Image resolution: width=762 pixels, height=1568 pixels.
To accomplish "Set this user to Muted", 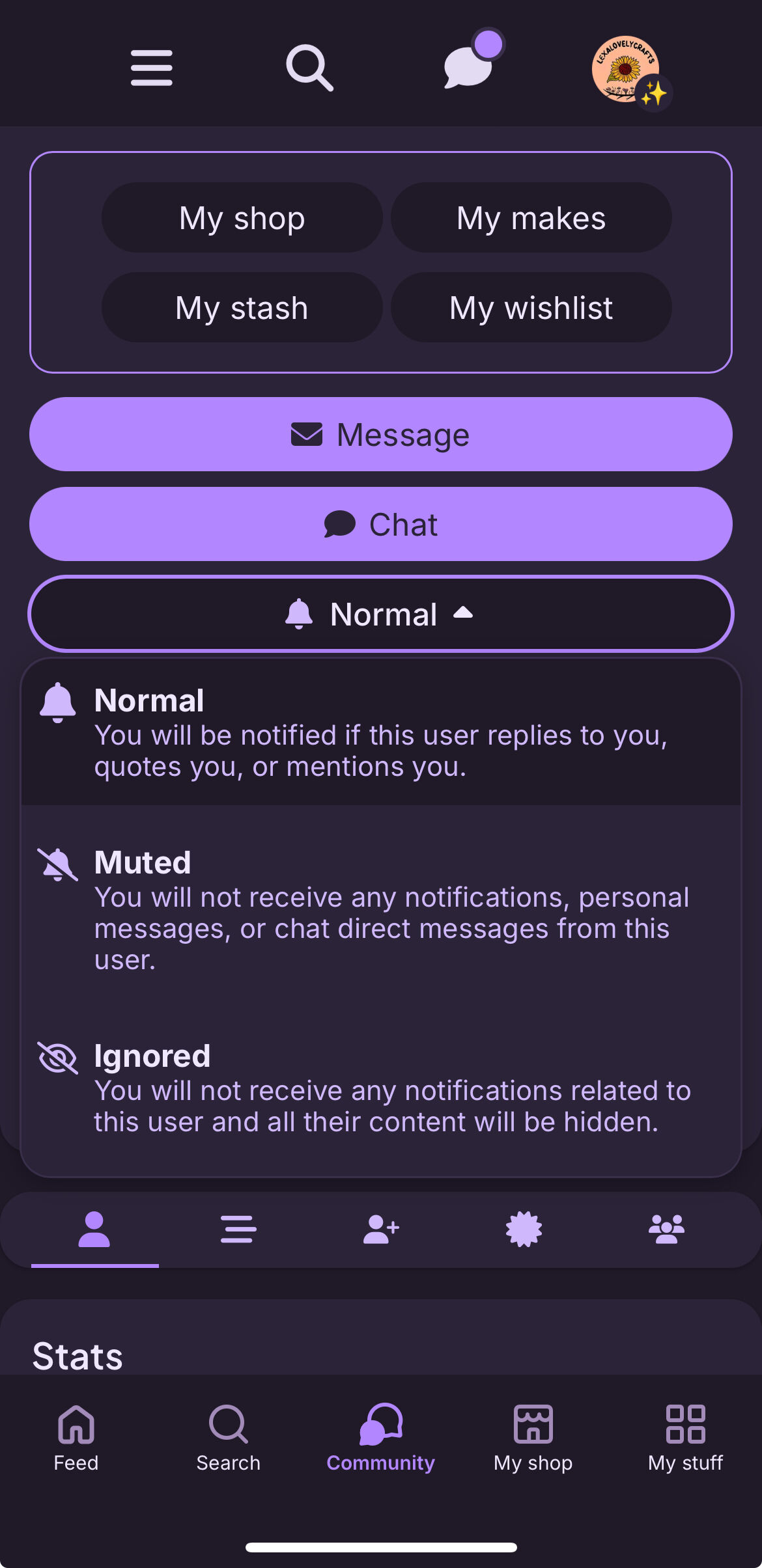I will click(381, 910).
